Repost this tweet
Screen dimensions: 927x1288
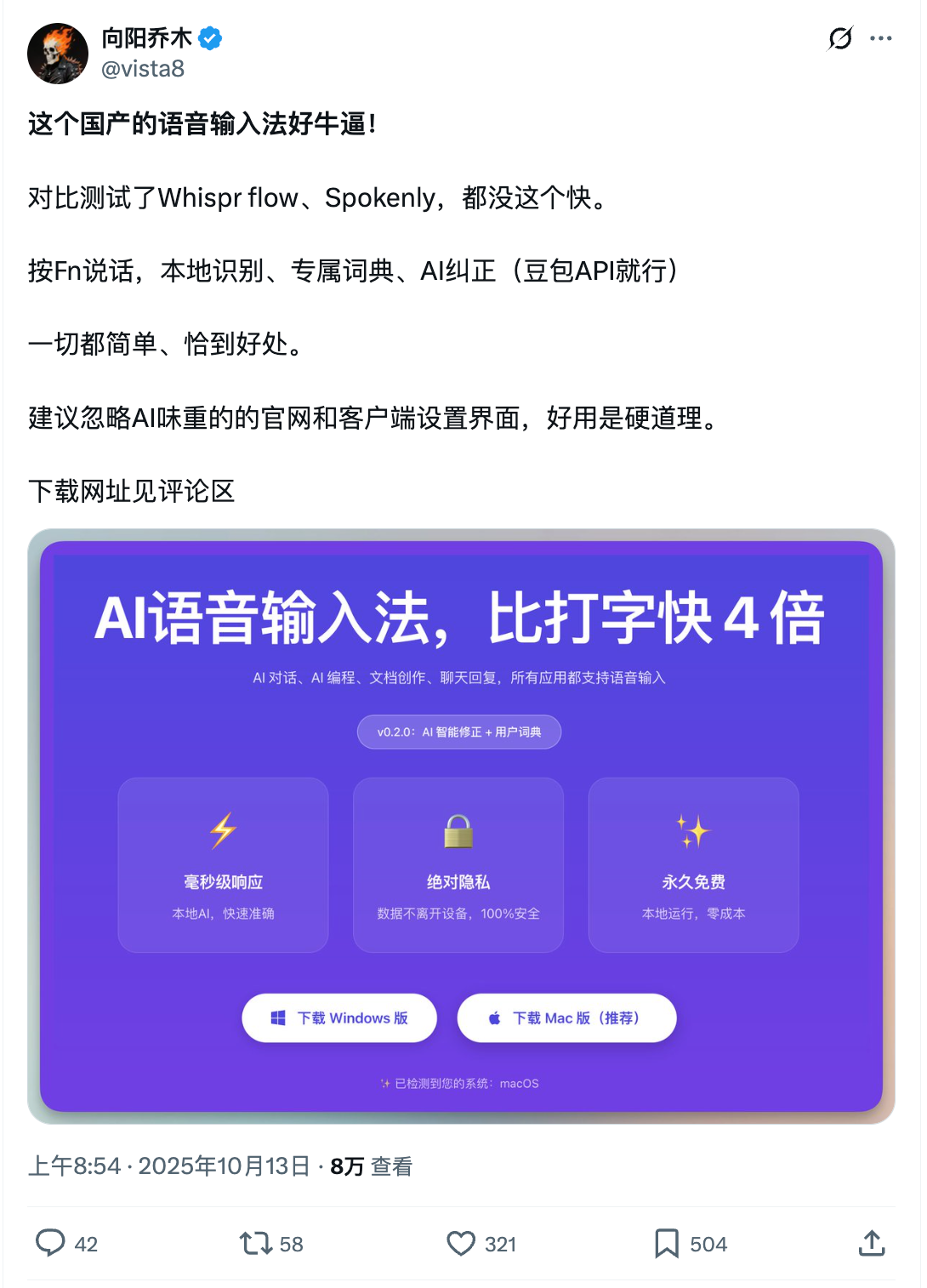[255, 1243]
